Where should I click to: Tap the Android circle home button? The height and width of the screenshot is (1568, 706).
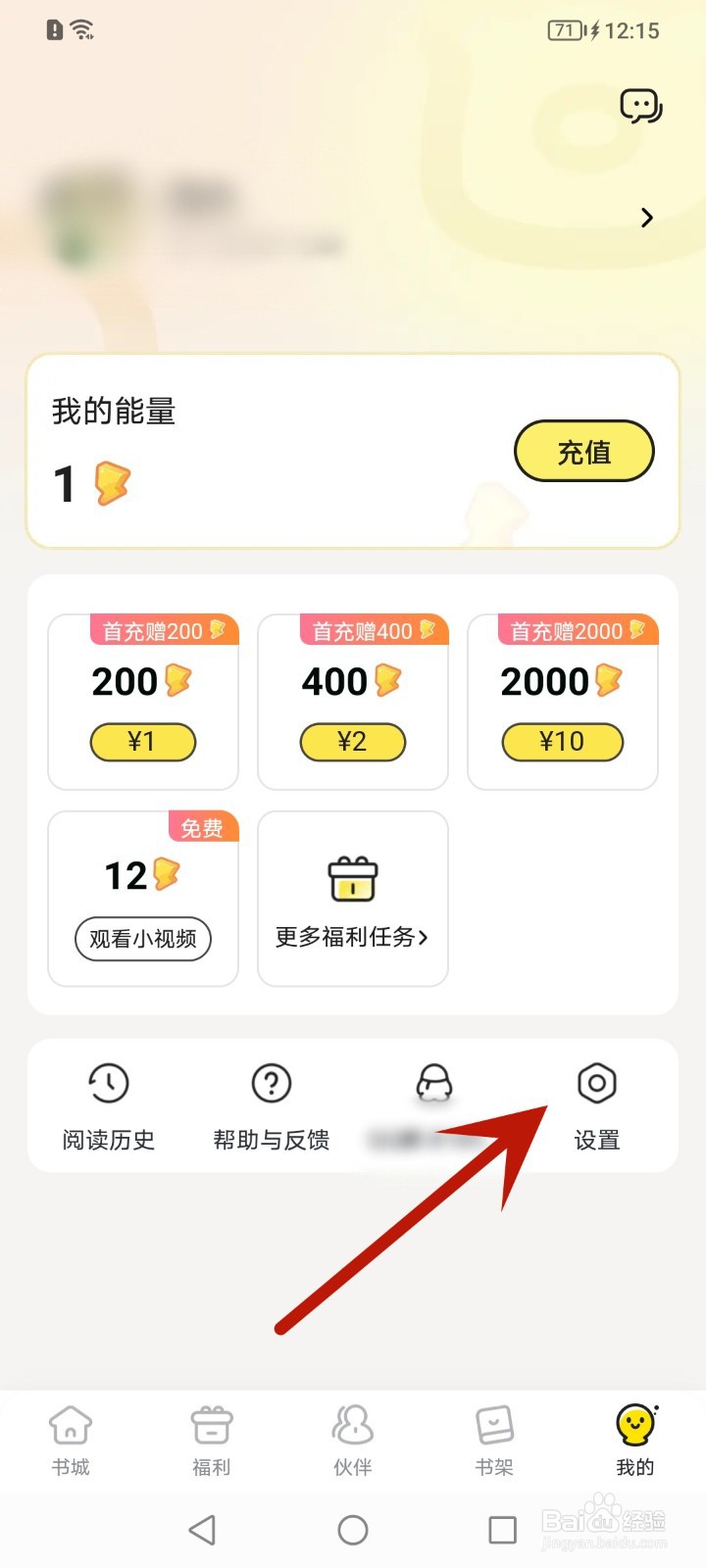click(353, 1529)
